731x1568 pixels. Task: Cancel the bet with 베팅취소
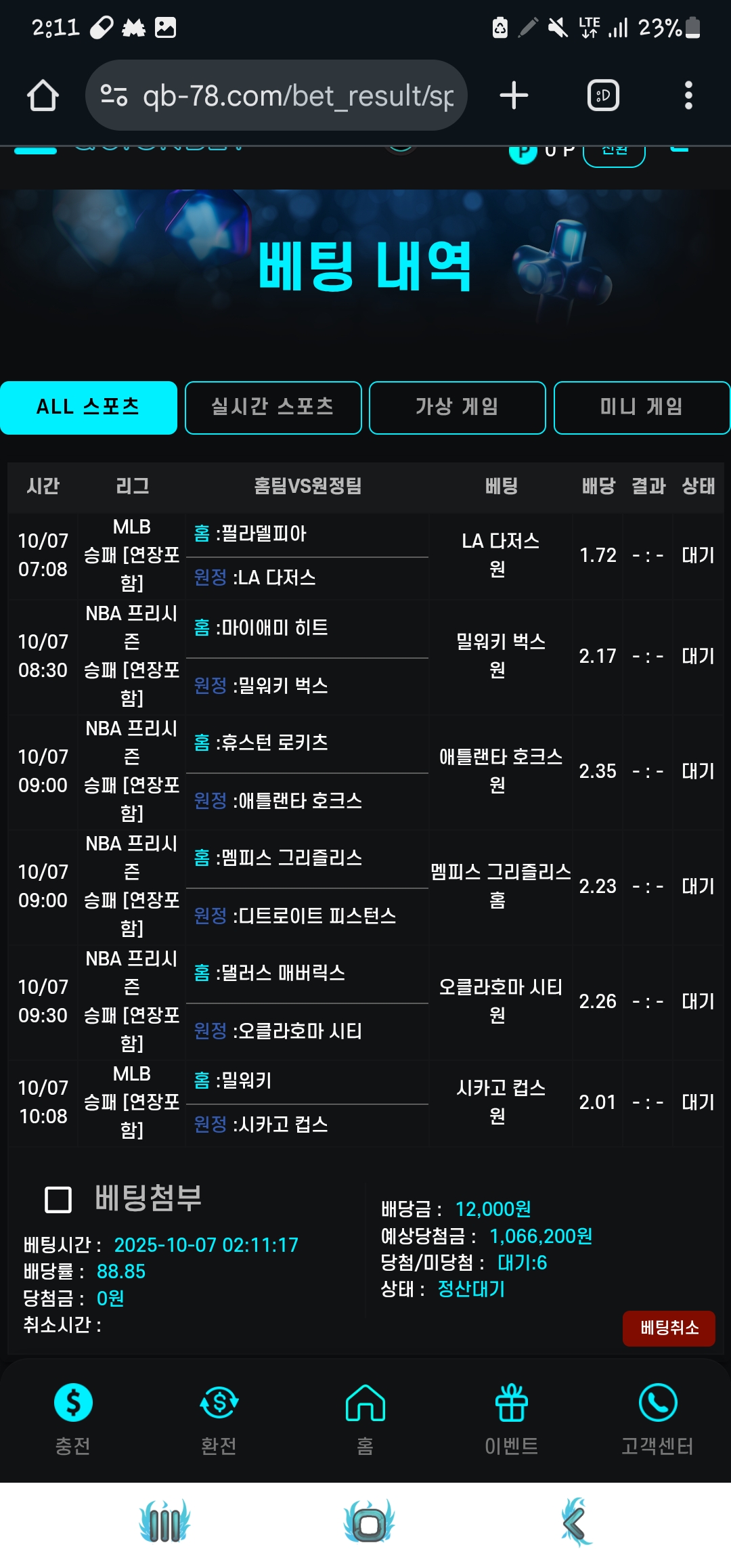click(x=669, y=1328)
